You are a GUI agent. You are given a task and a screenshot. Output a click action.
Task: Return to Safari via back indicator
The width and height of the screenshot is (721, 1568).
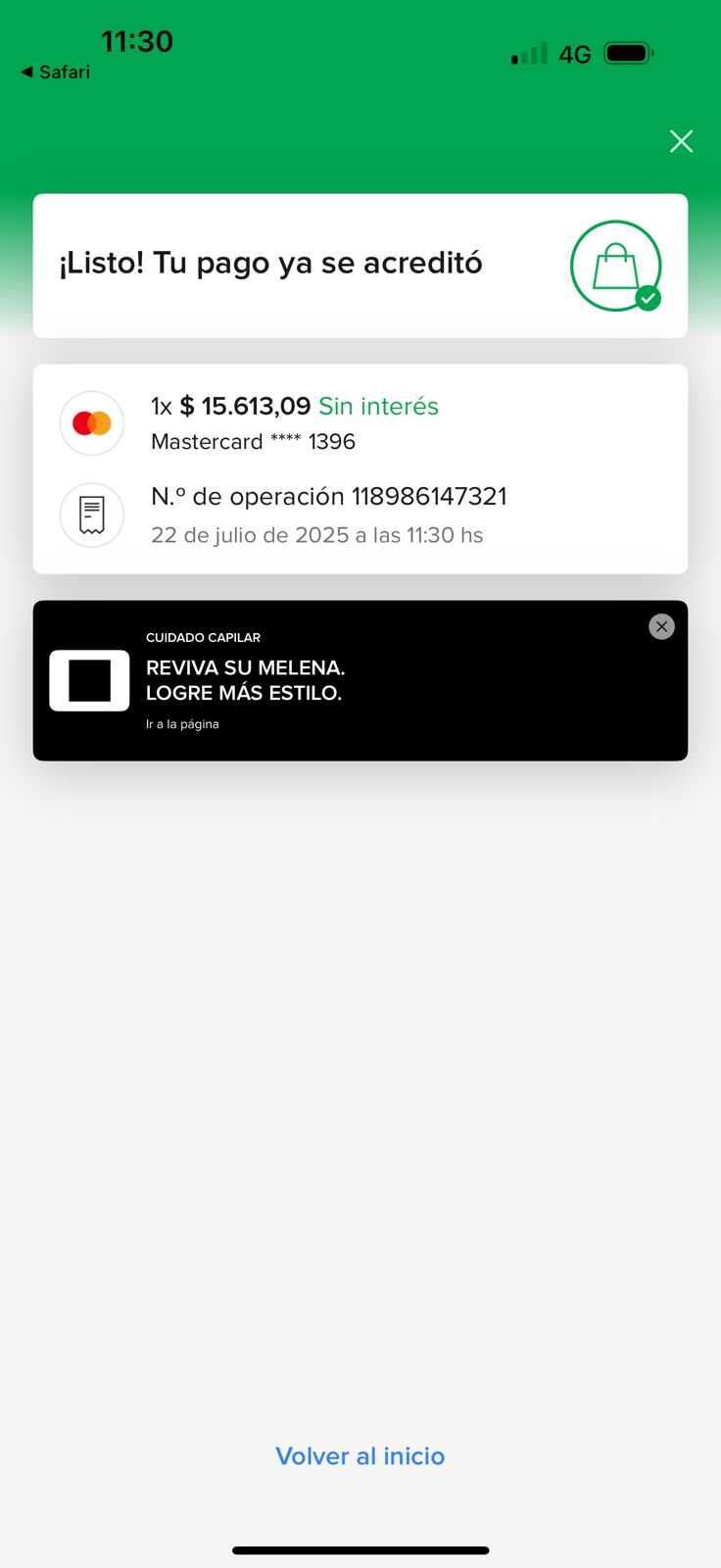[x=56, y=73]
